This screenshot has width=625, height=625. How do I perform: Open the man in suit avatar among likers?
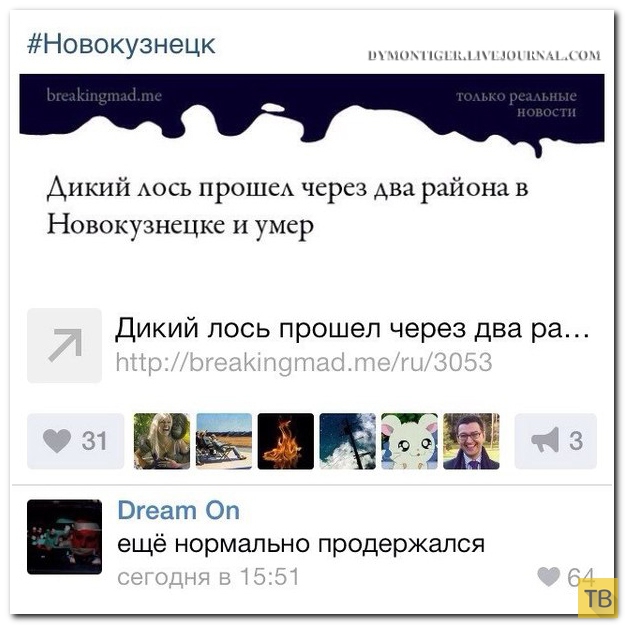470,441
